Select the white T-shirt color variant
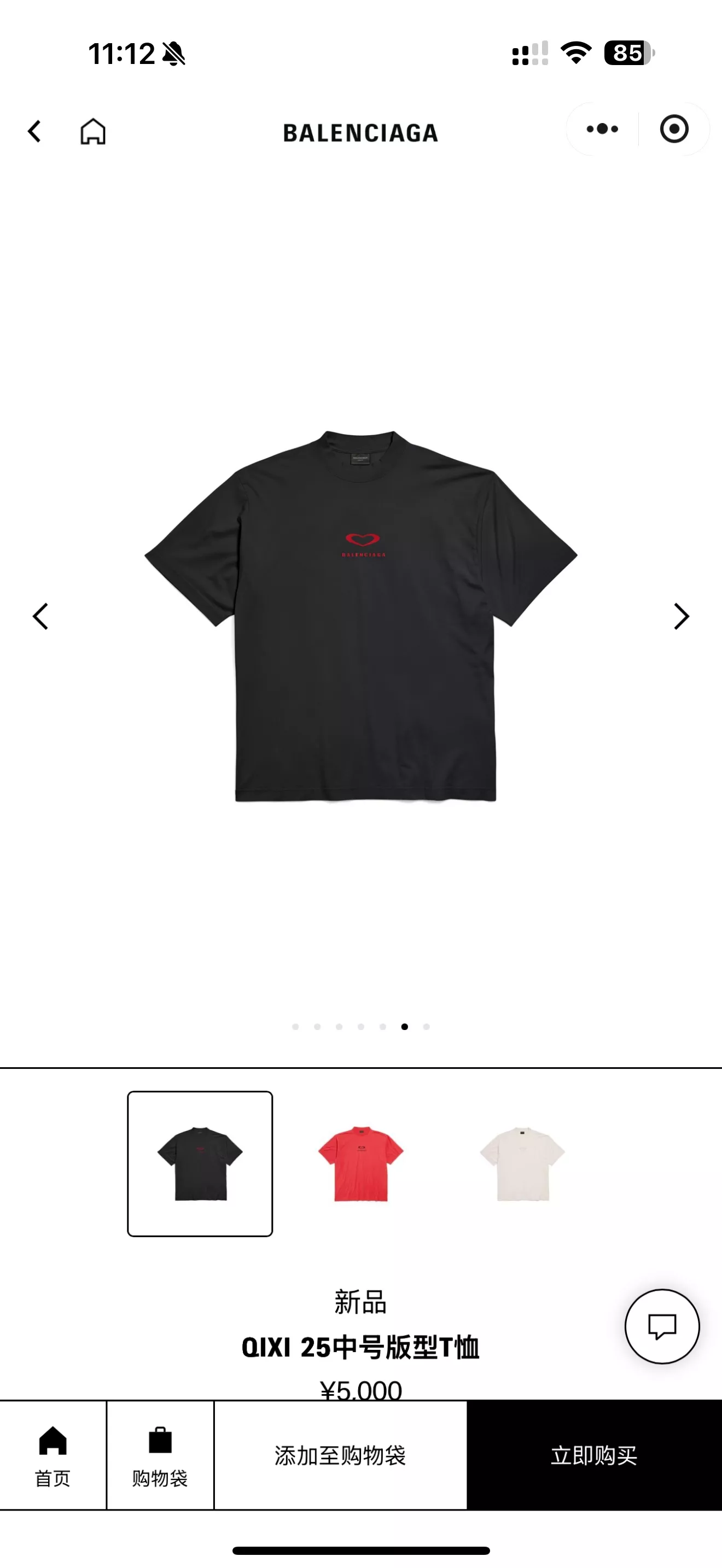 pyautogui.click(x=522, y=1163)
